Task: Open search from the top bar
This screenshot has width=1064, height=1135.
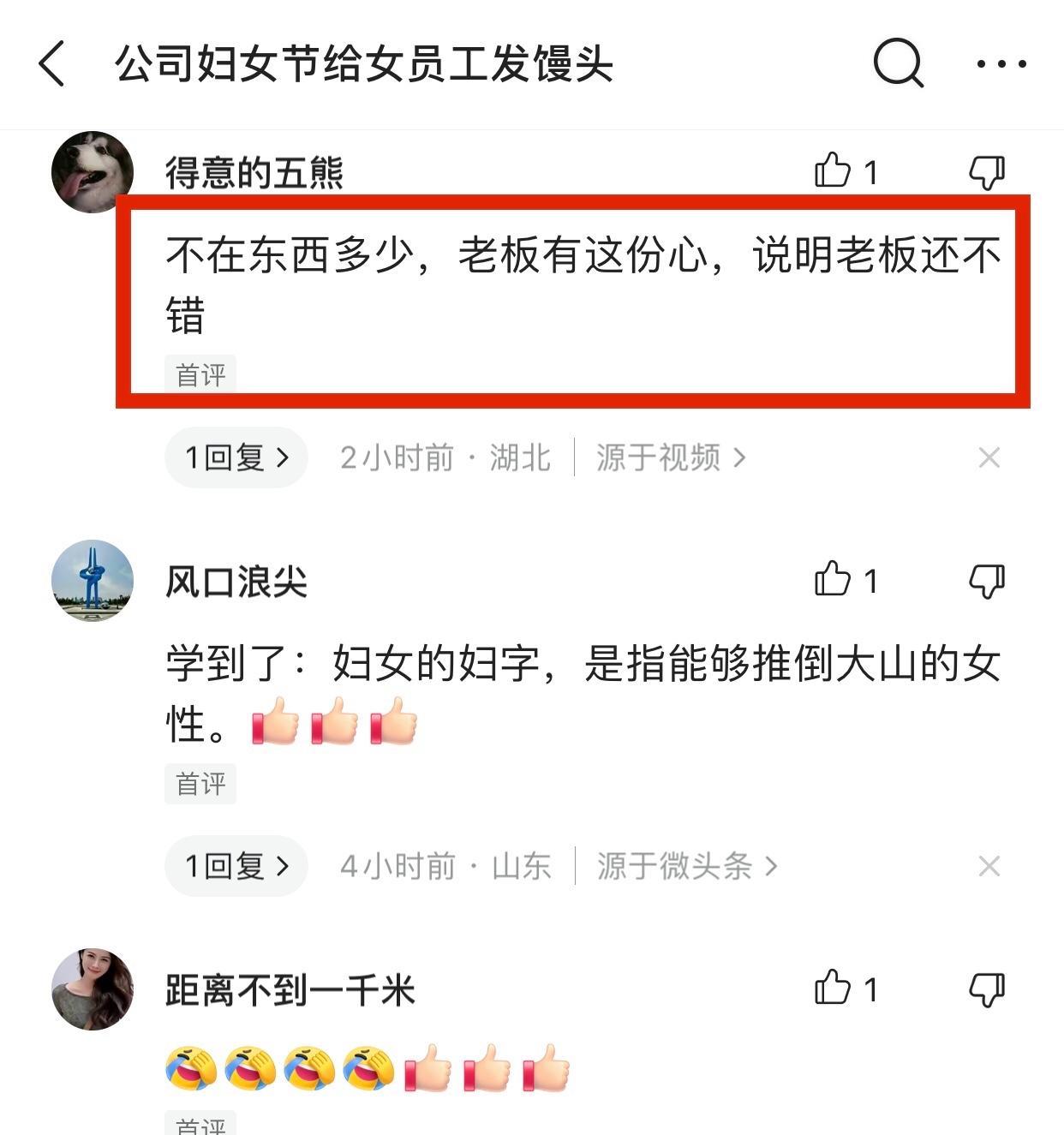Action: (x=898, y=63)
